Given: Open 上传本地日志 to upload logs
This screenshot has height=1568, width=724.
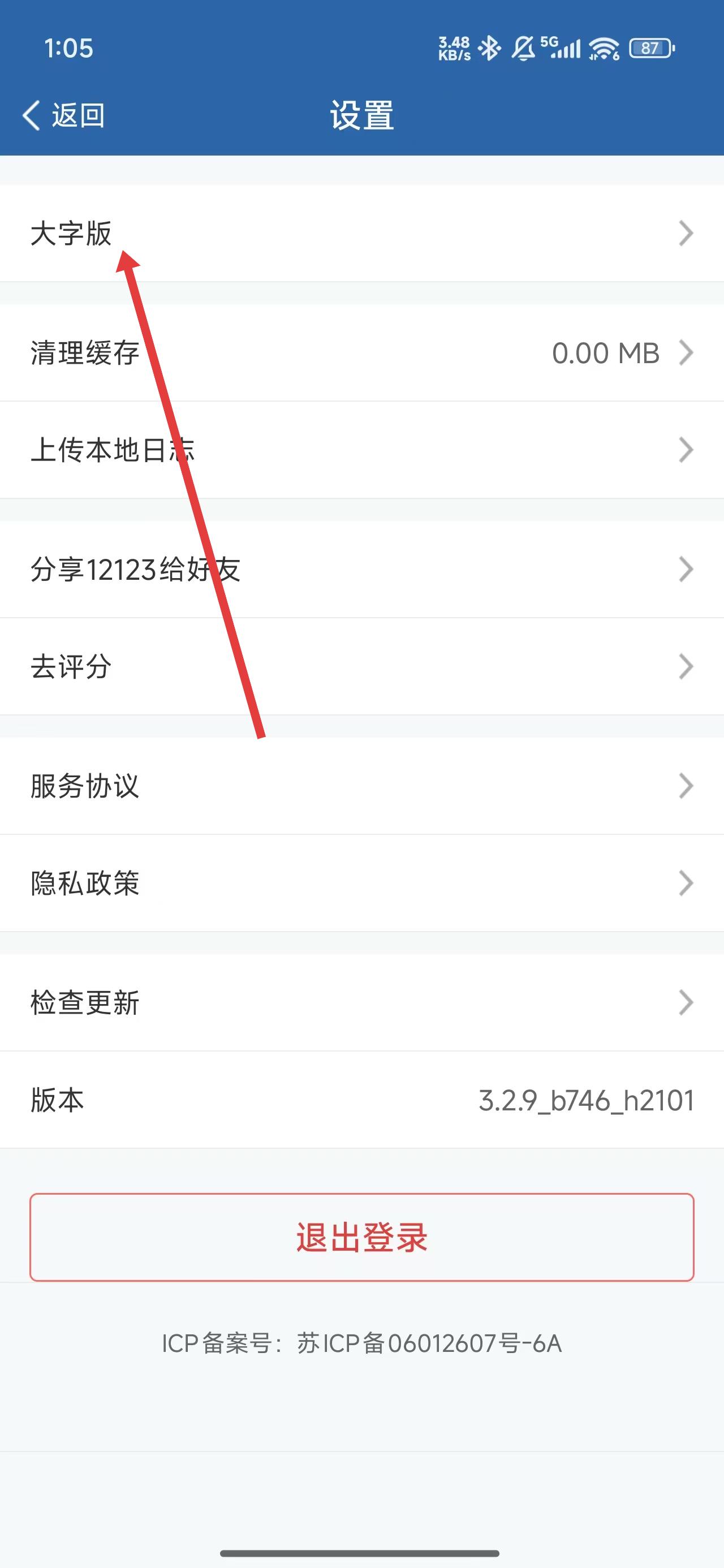Looking at the screenshot, I should [x=361, y=450].
